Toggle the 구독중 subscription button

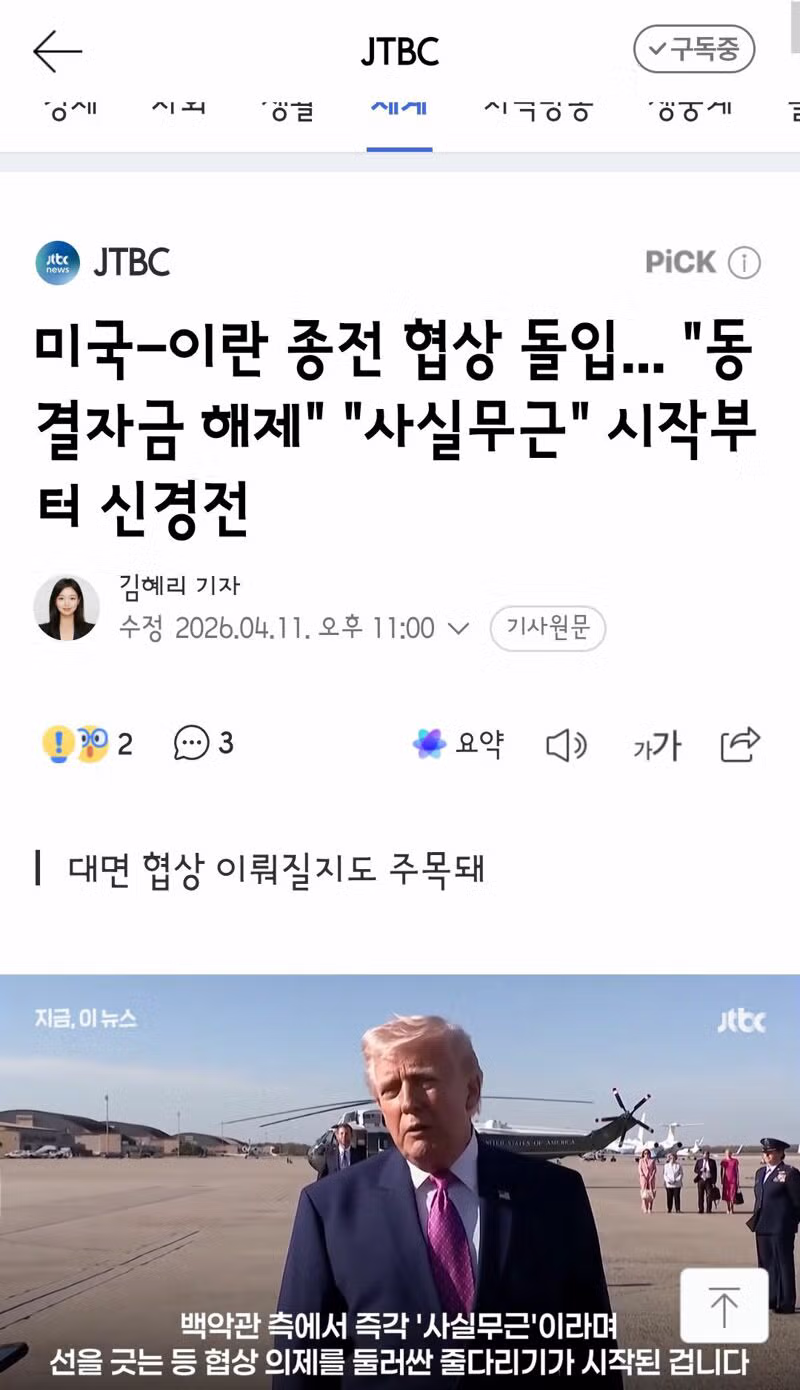pyautogui.click(x=694, y=49)
